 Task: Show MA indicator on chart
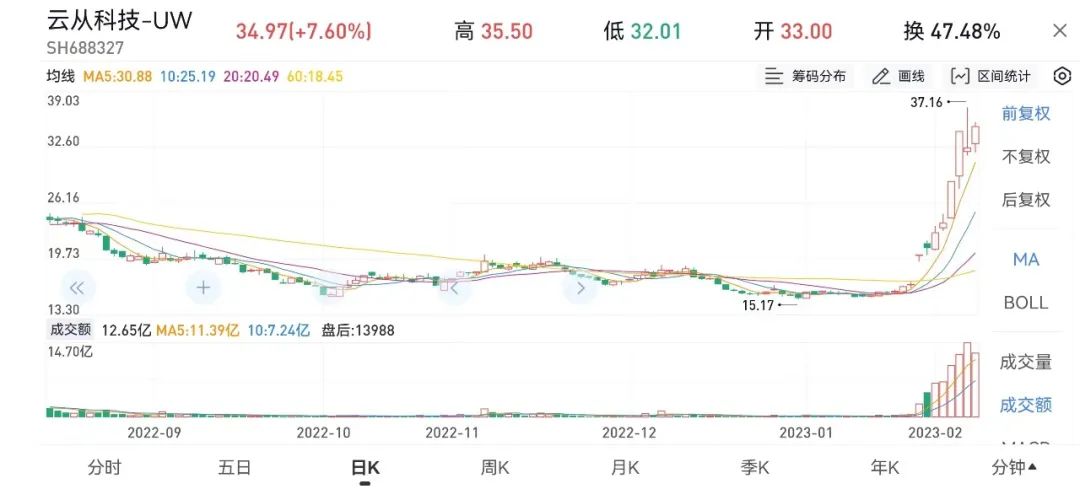1026,259
